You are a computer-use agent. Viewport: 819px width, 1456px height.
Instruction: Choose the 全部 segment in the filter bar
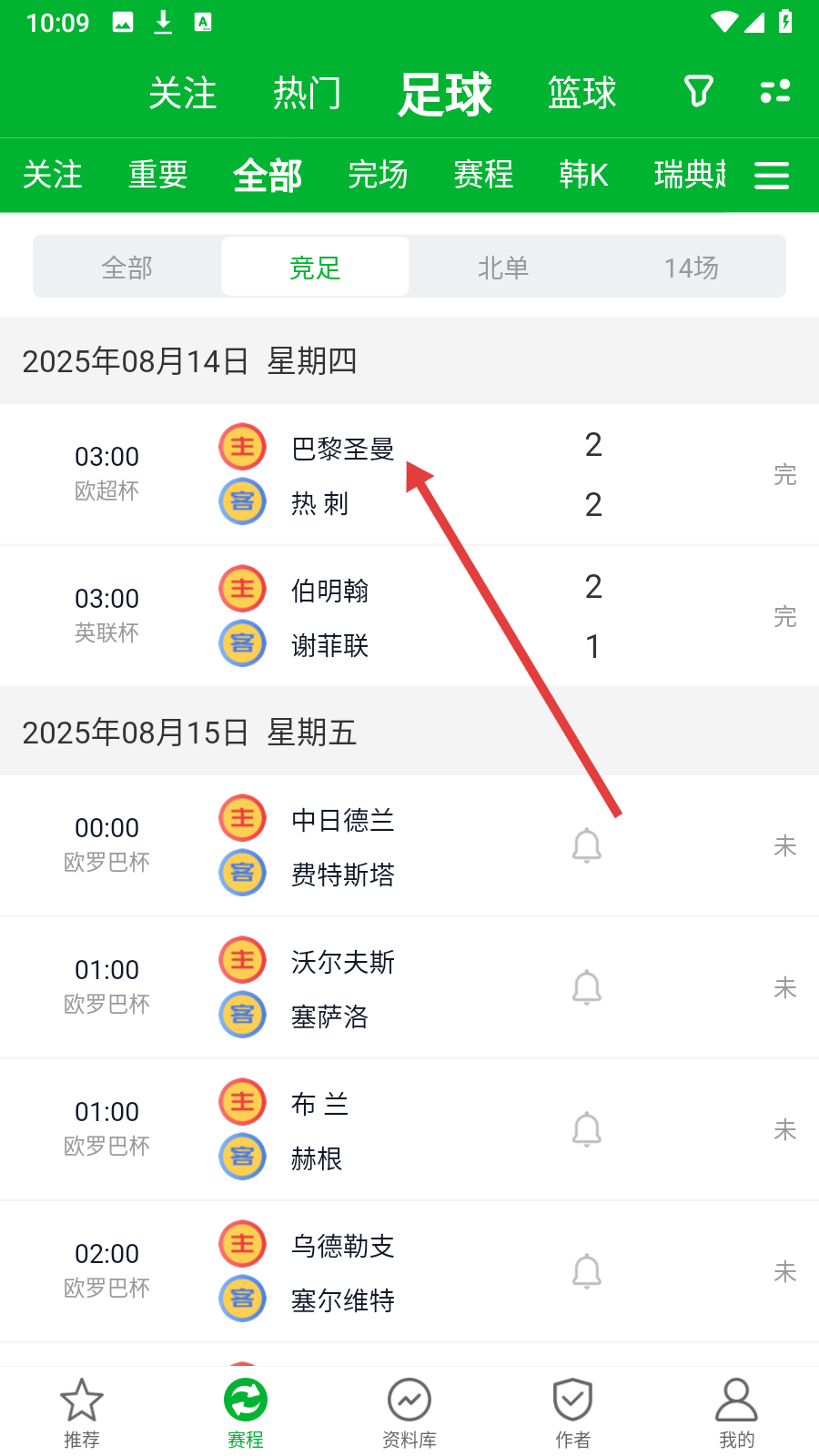[x=127, y=268]
